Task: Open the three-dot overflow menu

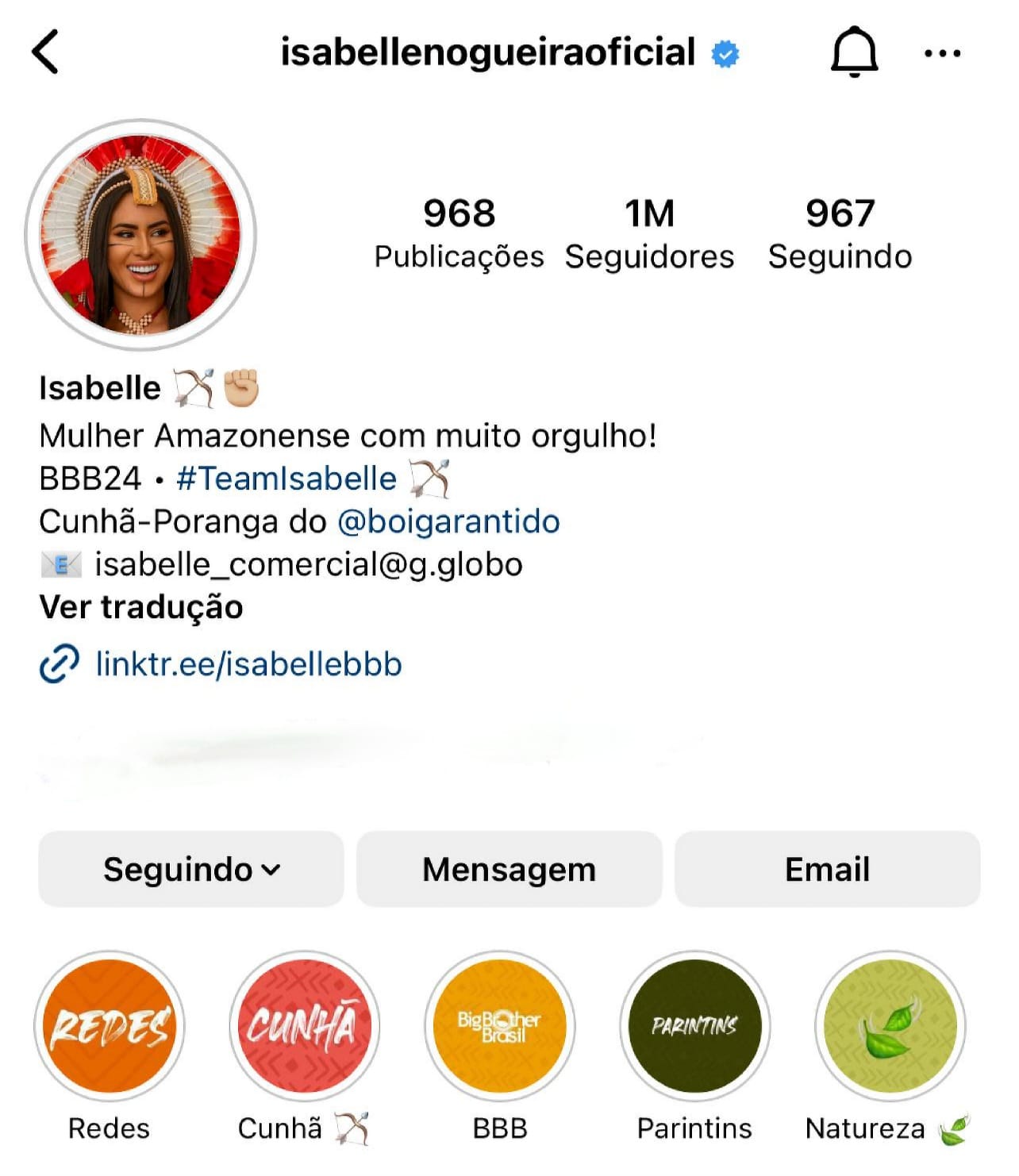Action: [942, 54]
